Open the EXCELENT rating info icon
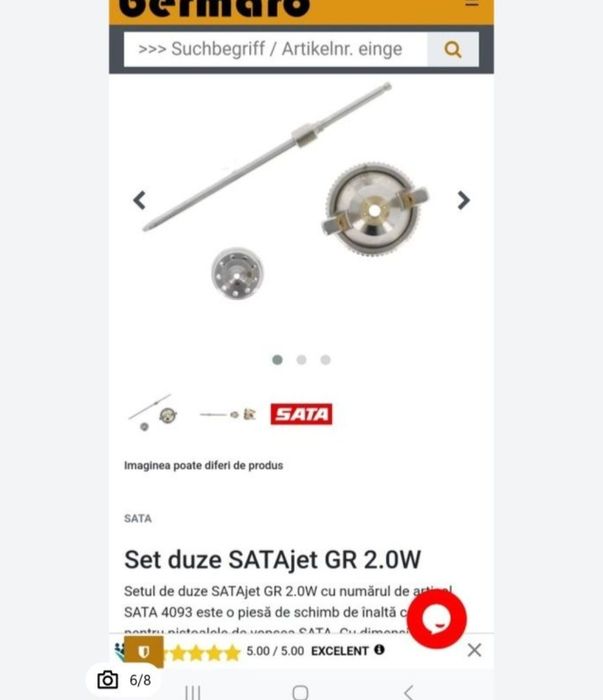This screenshot has width=603, height=700. pos(379,650)
